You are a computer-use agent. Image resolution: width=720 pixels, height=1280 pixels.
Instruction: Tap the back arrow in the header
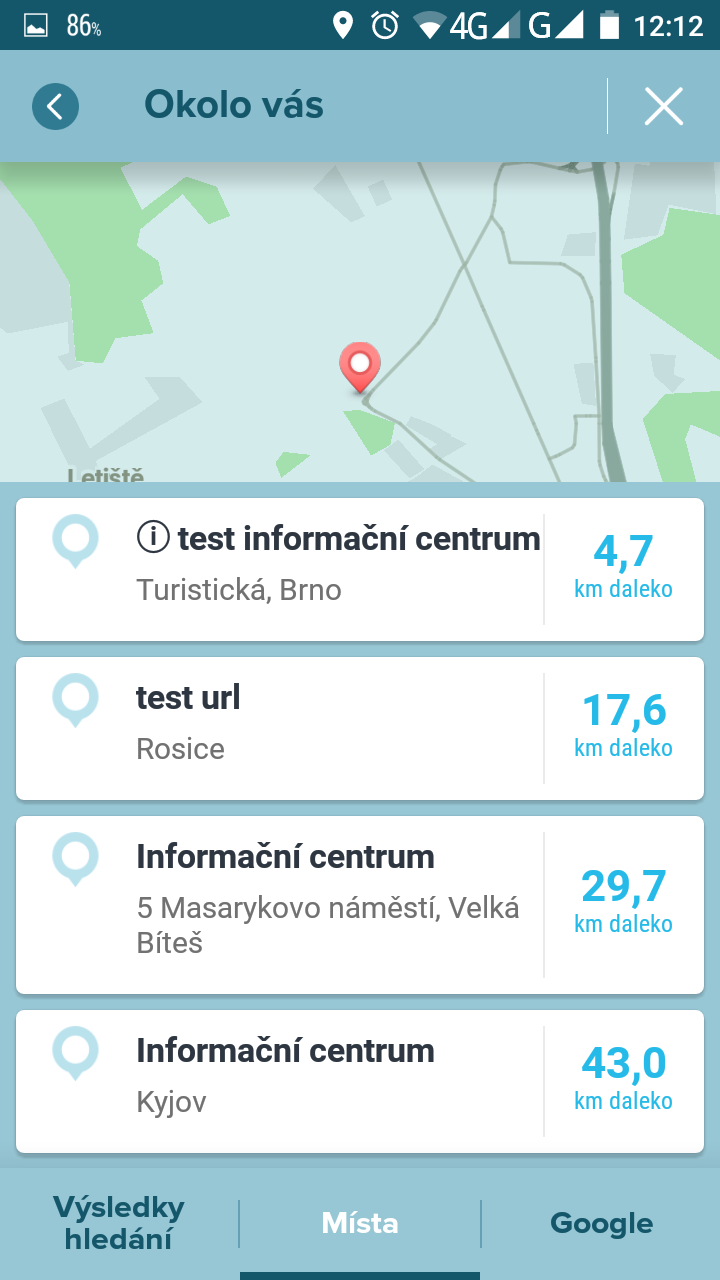(55, 105)
